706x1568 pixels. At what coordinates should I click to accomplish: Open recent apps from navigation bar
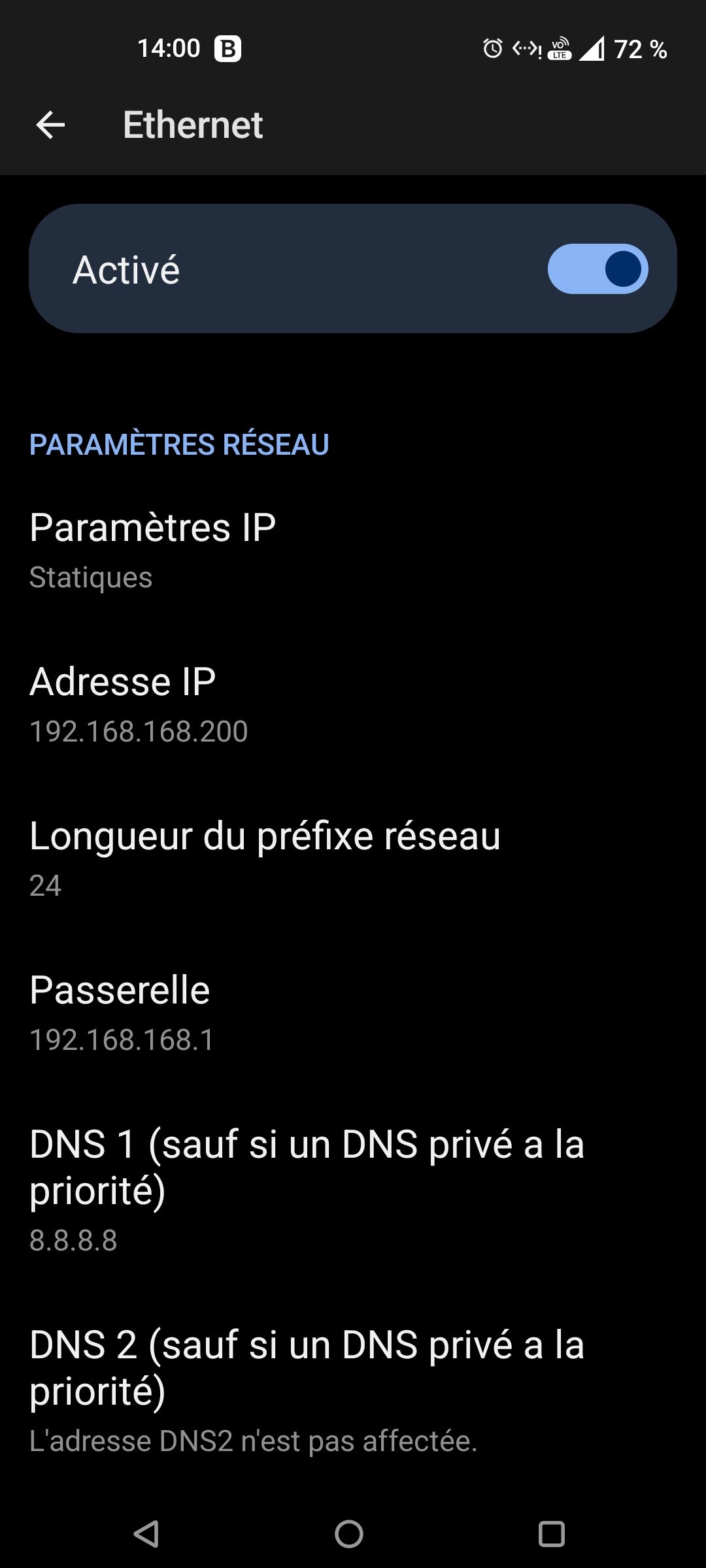551,1533
